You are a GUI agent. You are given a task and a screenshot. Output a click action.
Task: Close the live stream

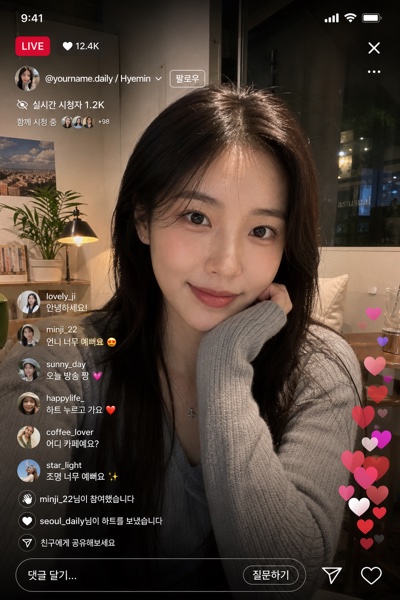374,48
